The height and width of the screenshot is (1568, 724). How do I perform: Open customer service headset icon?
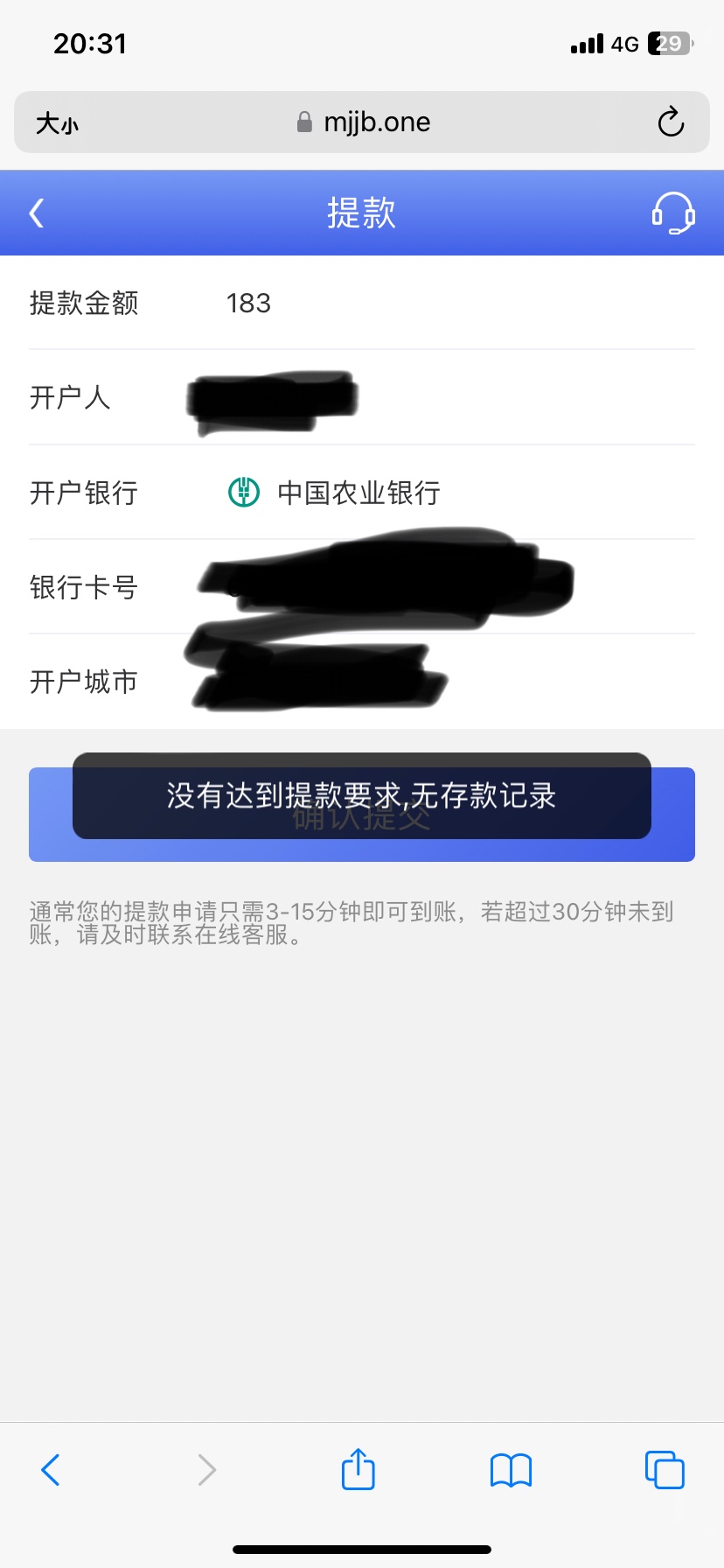[672, 213]
